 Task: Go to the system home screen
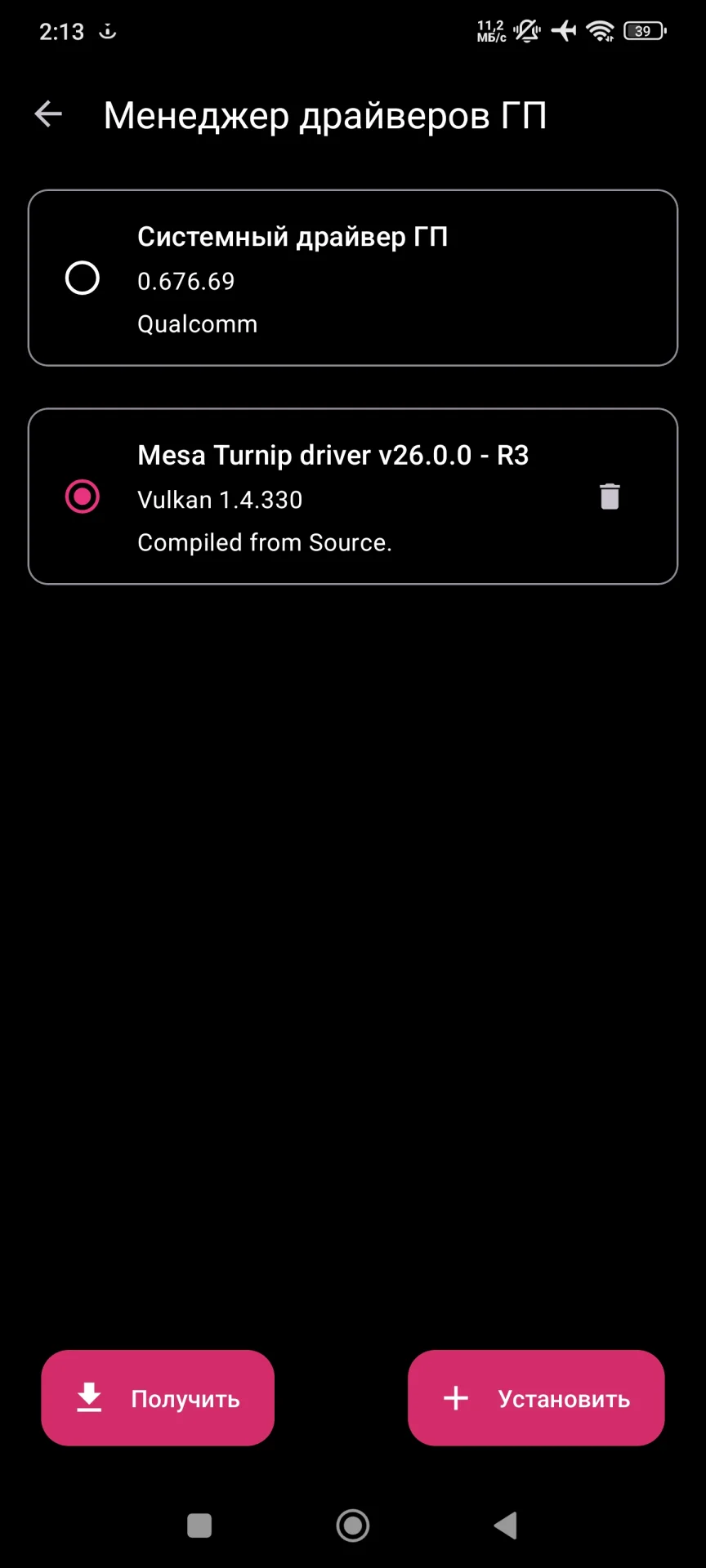coord(353,1525)
